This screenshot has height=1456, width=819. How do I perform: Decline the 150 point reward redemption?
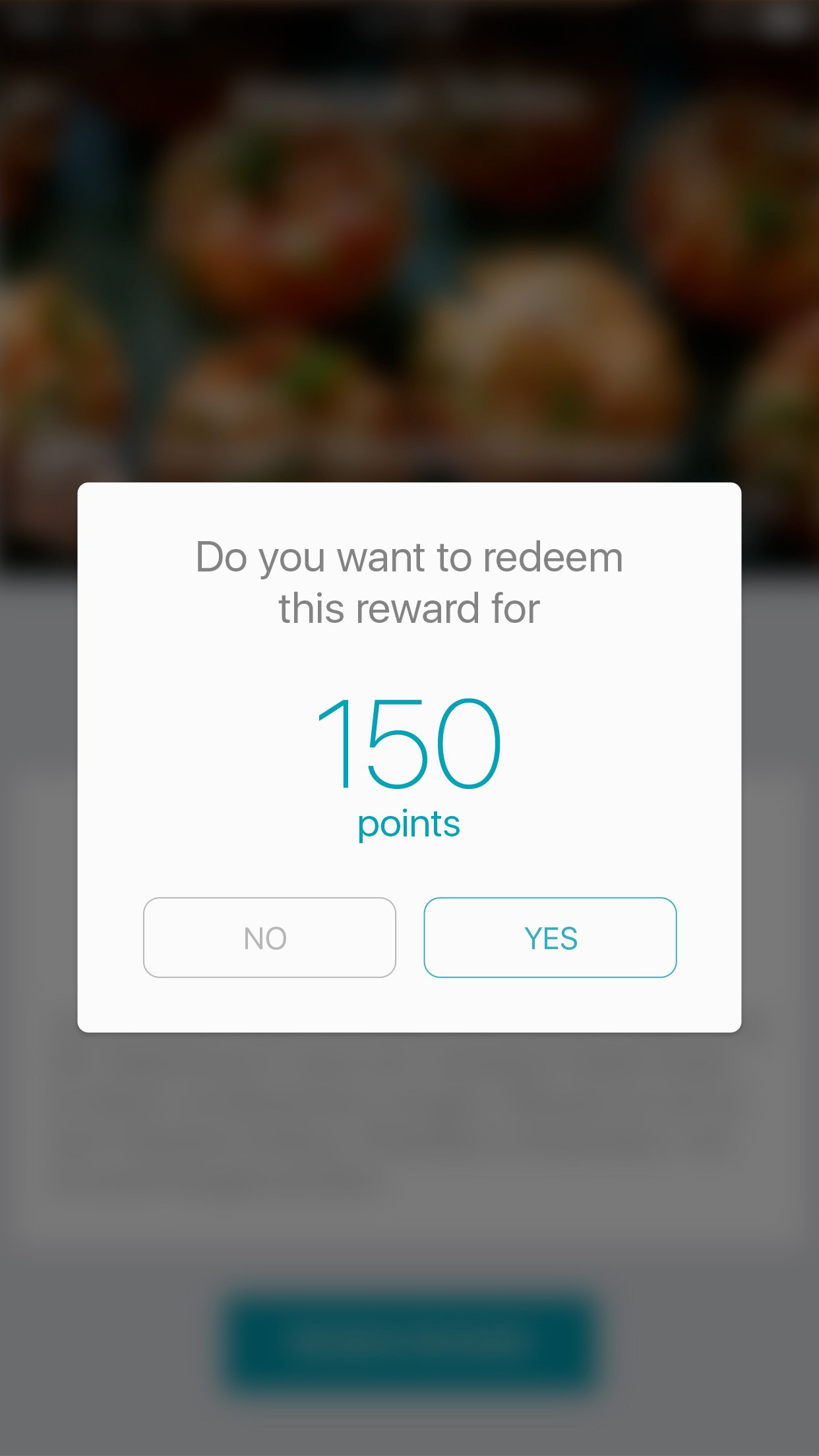coord(269,937)
